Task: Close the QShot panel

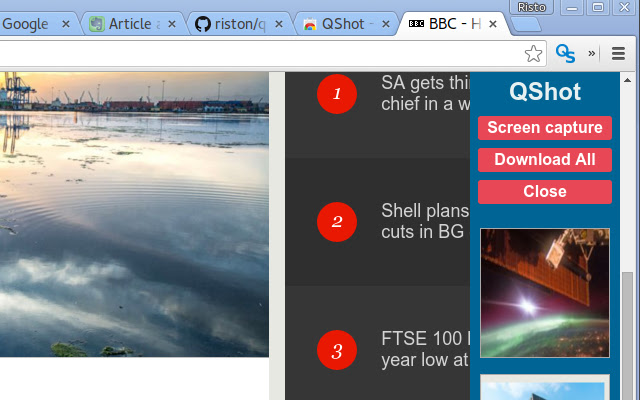Action: pyautogui.click(x=544, y=191)
